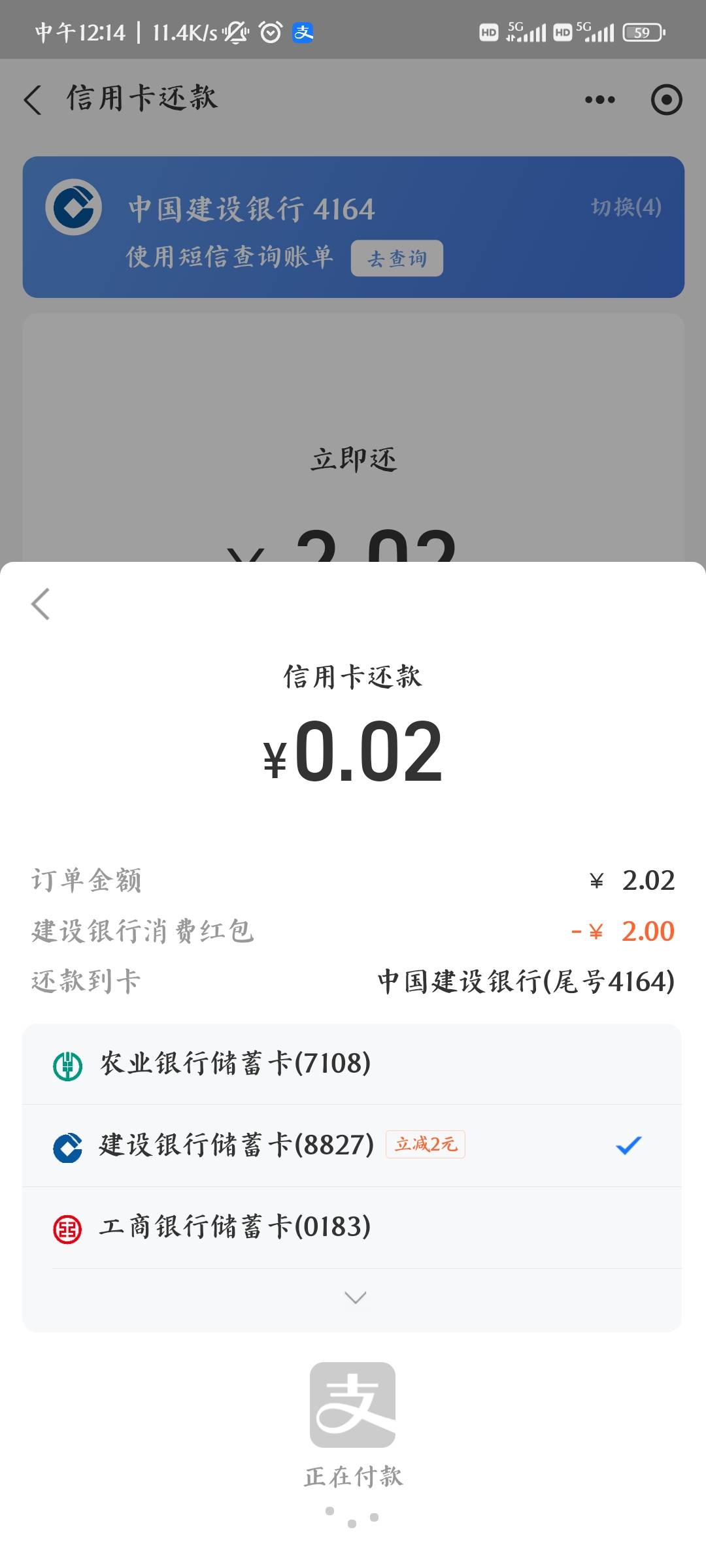Switch credit card via 切换(4)
Viewport: 706px width, 1568px height.
[x=626, y=207]
